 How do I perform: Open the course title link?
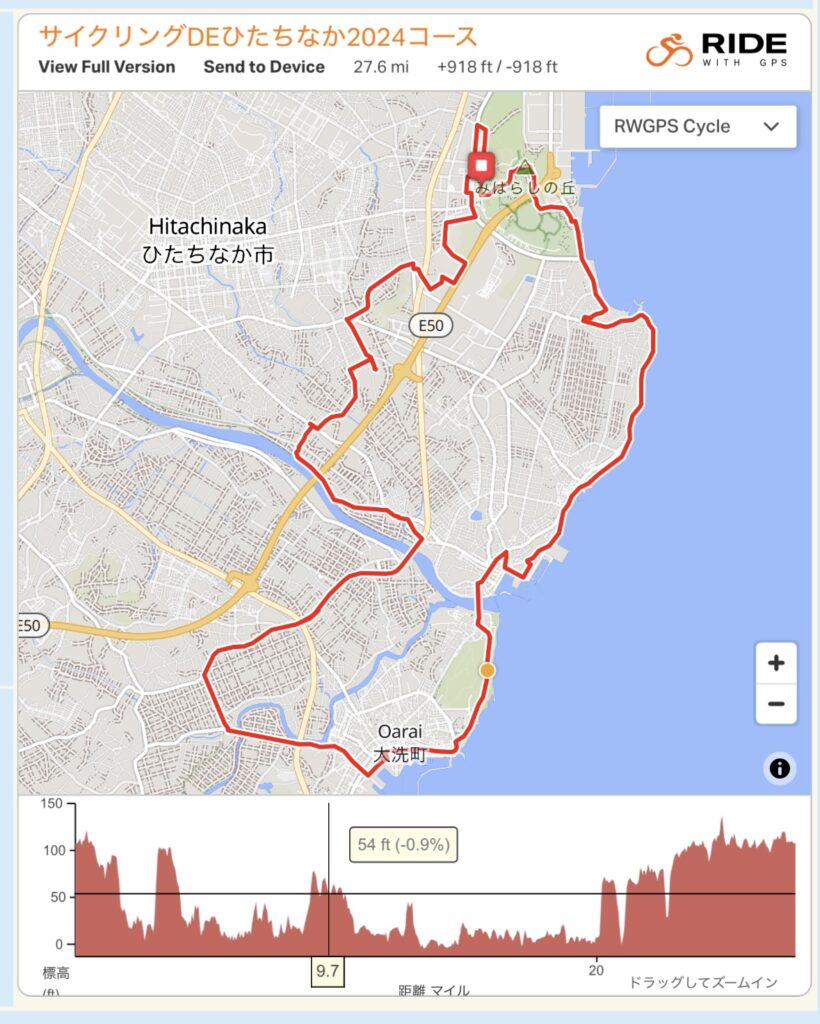(x=258, y=37)
